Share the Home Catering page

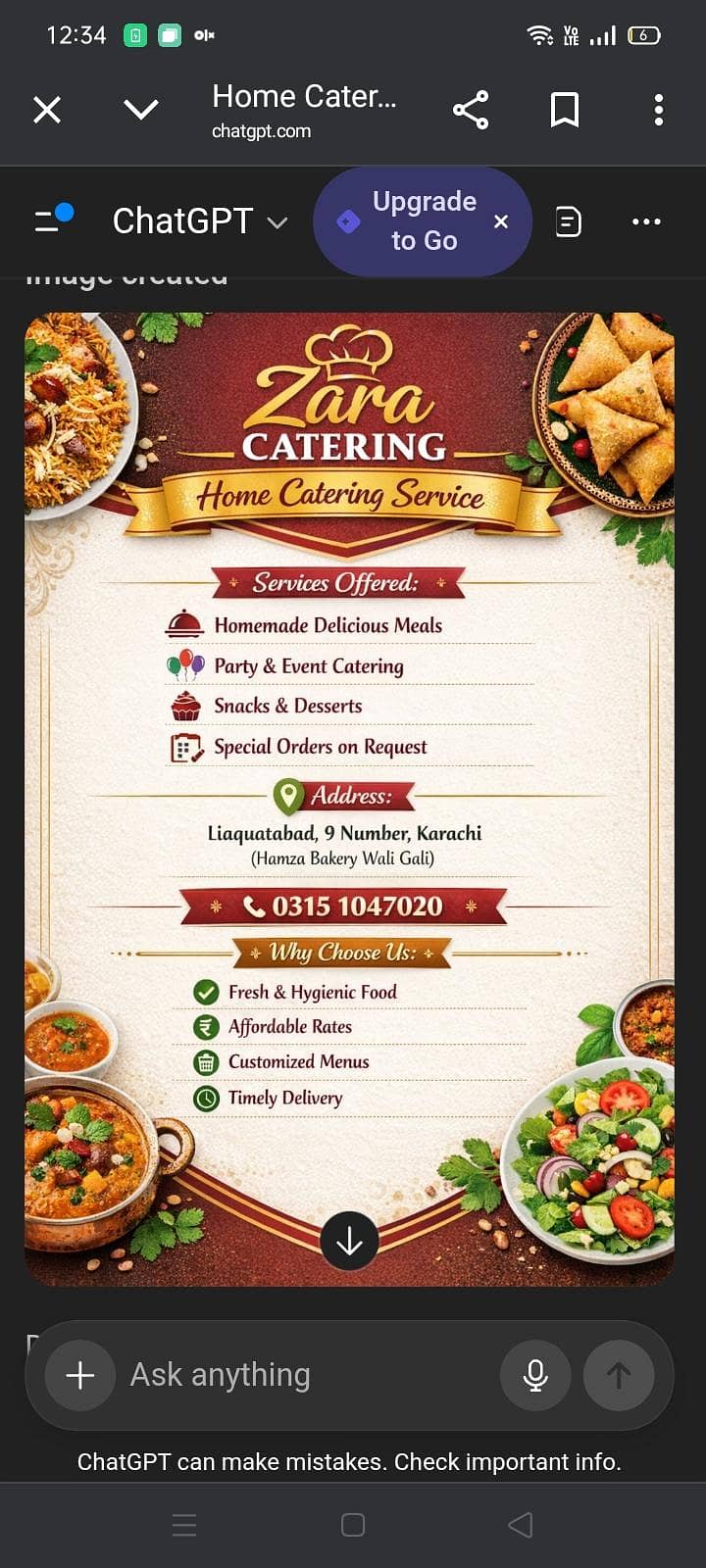point(471,110)
